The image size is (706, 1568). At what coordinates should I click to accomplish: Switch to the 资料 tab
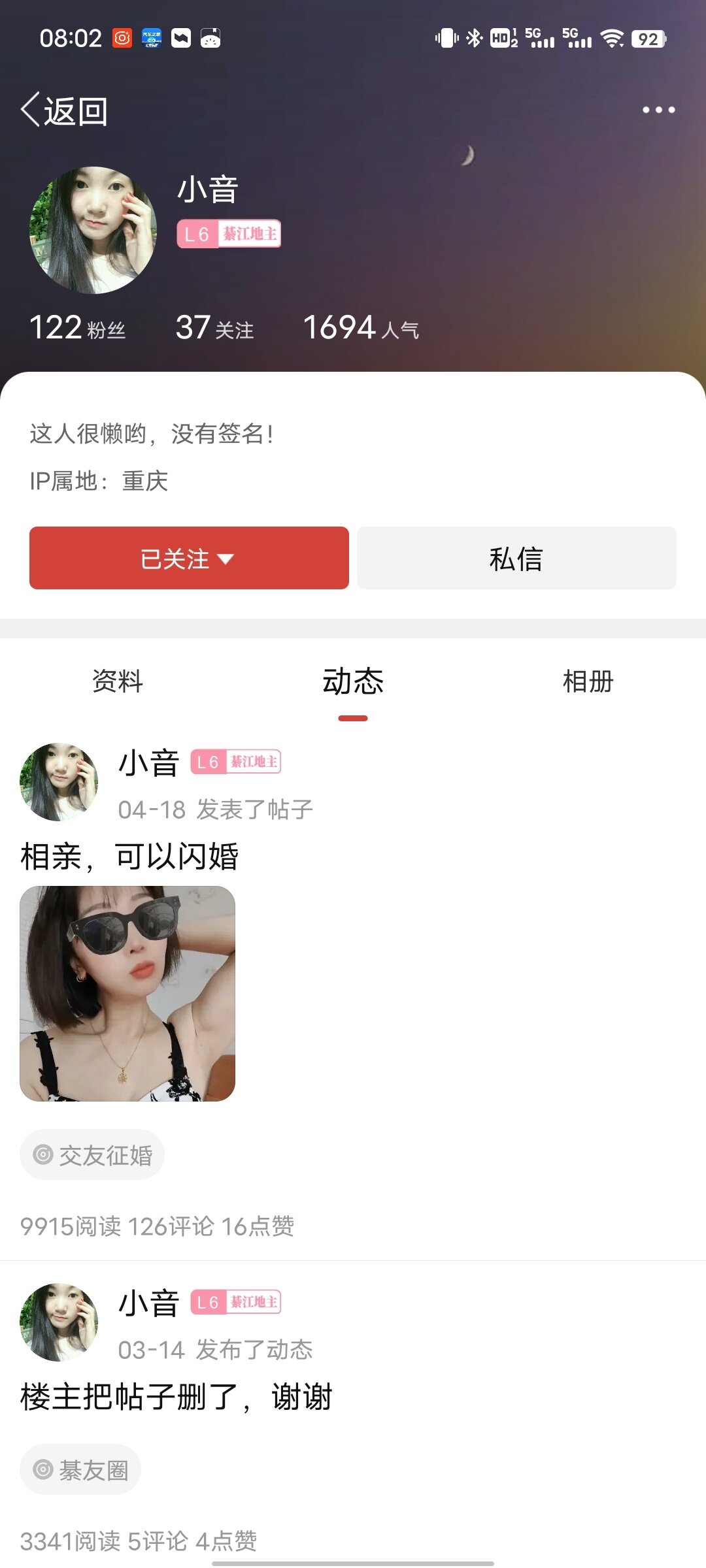pyautogui.click(x=118, y=681)
